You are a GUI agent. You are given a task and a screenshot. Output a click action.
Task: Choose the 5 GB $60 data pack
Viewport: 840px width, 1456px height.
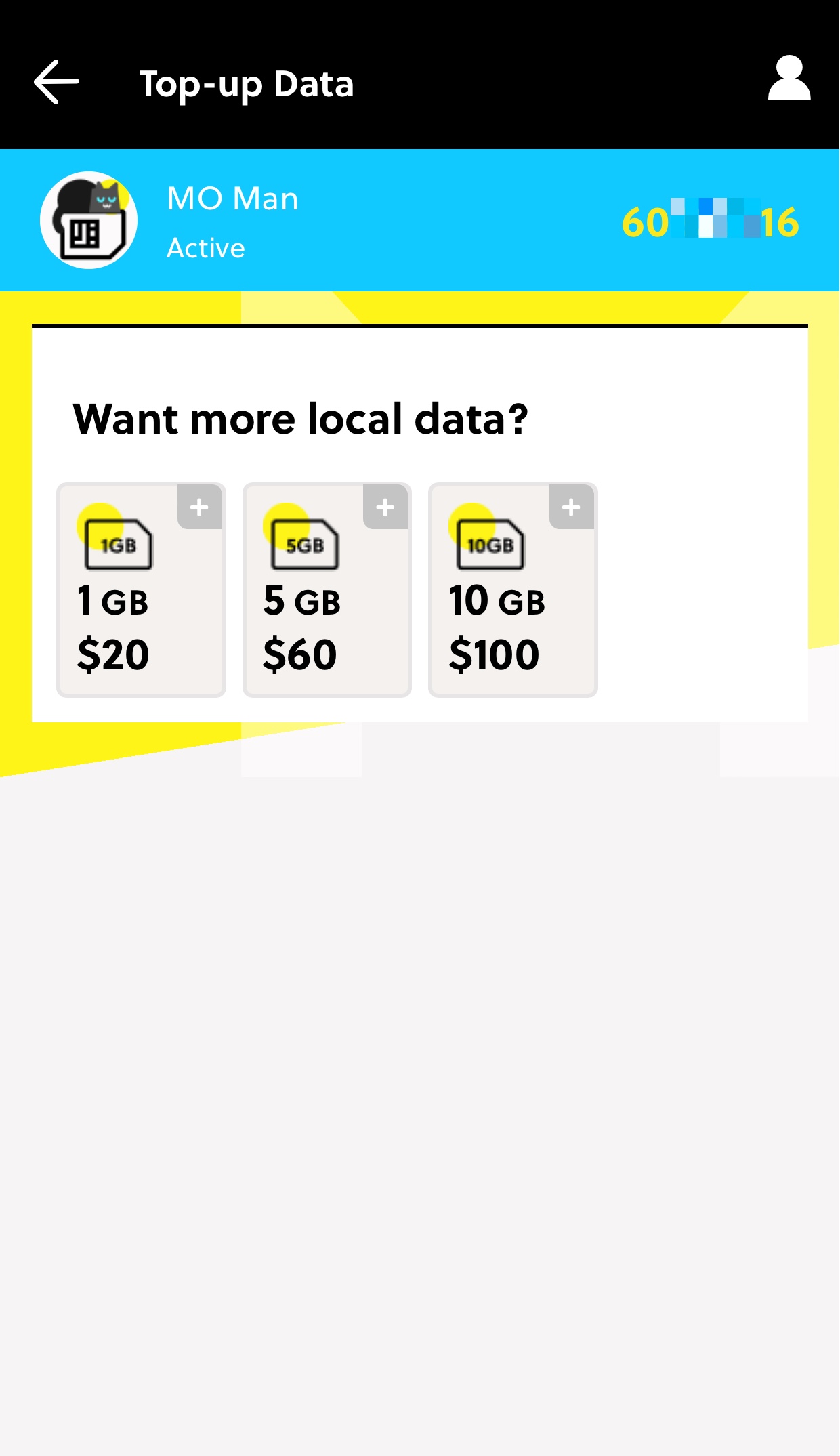(x=327, y=590)
